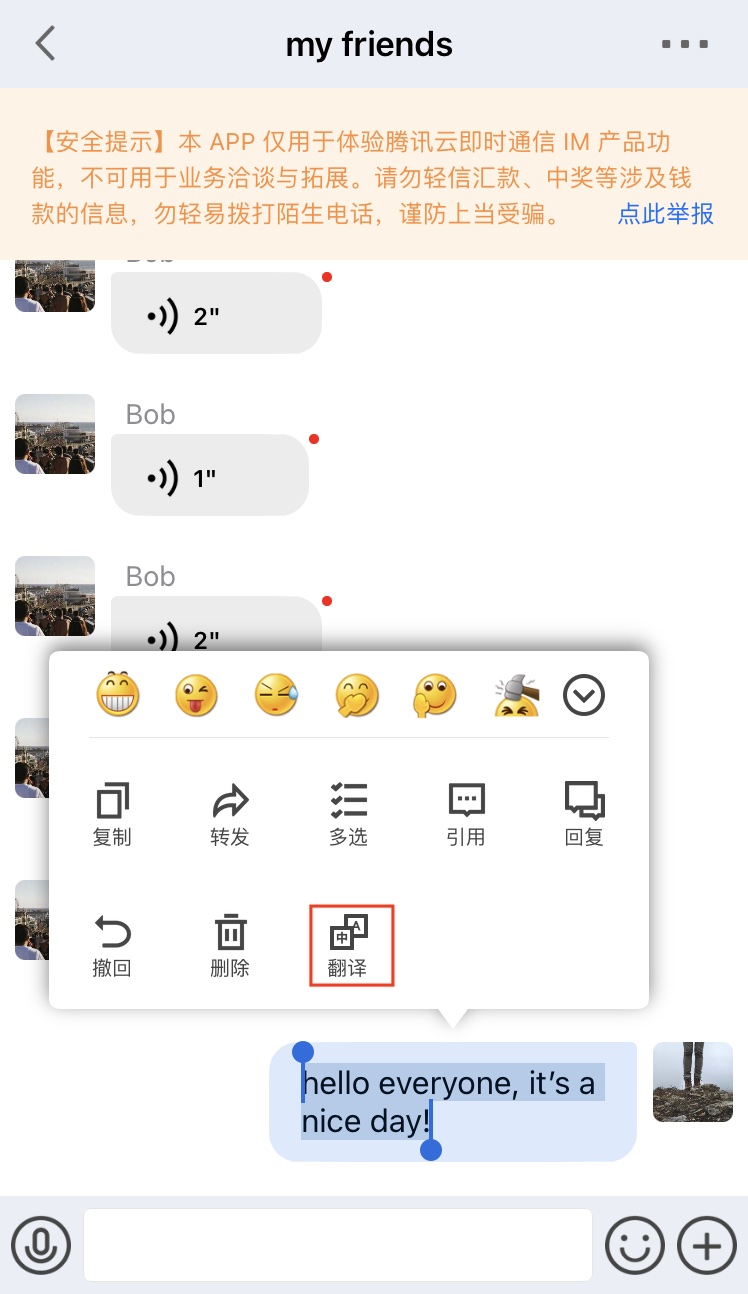Reply to the message with 回复
Screen dimensions: 748x1294
pos(584,815)
